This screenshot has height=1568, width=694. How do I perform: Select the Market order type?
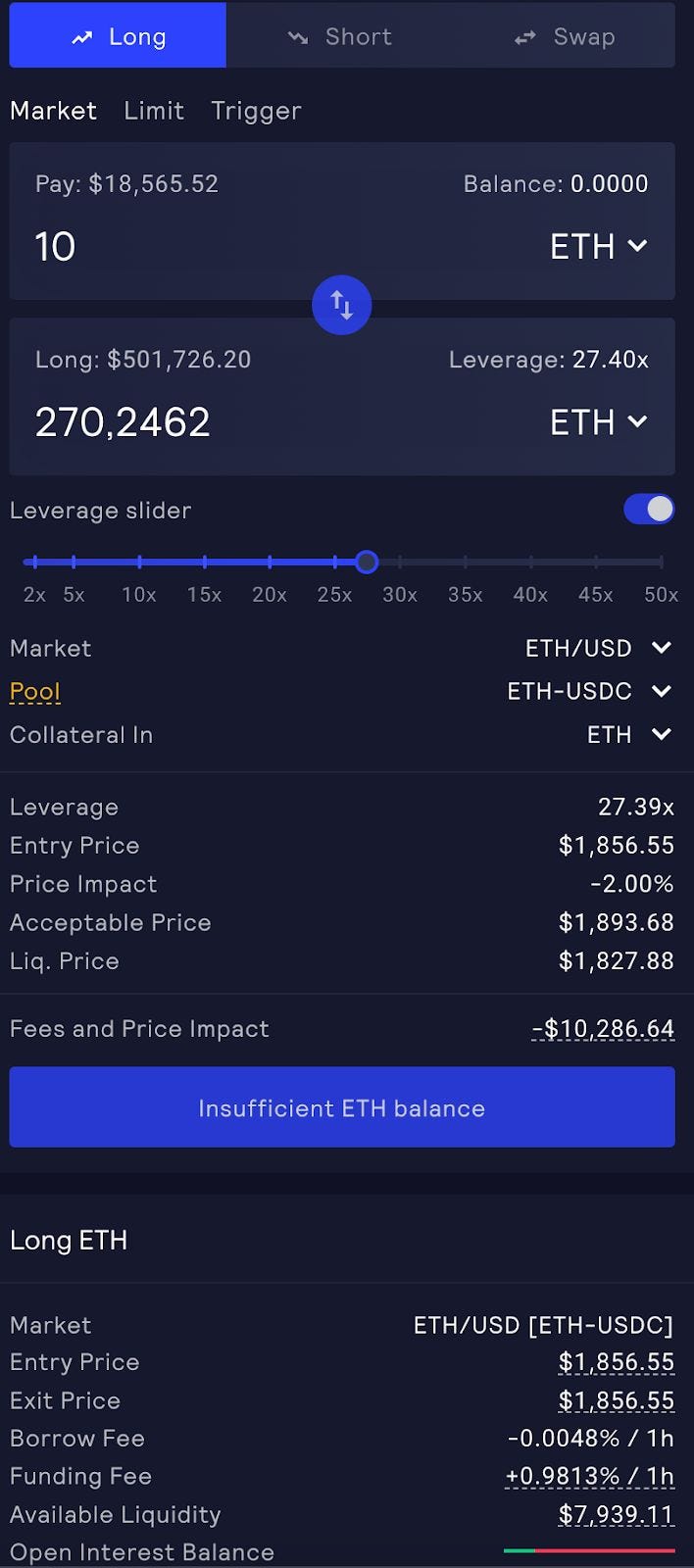pos(53,111)
